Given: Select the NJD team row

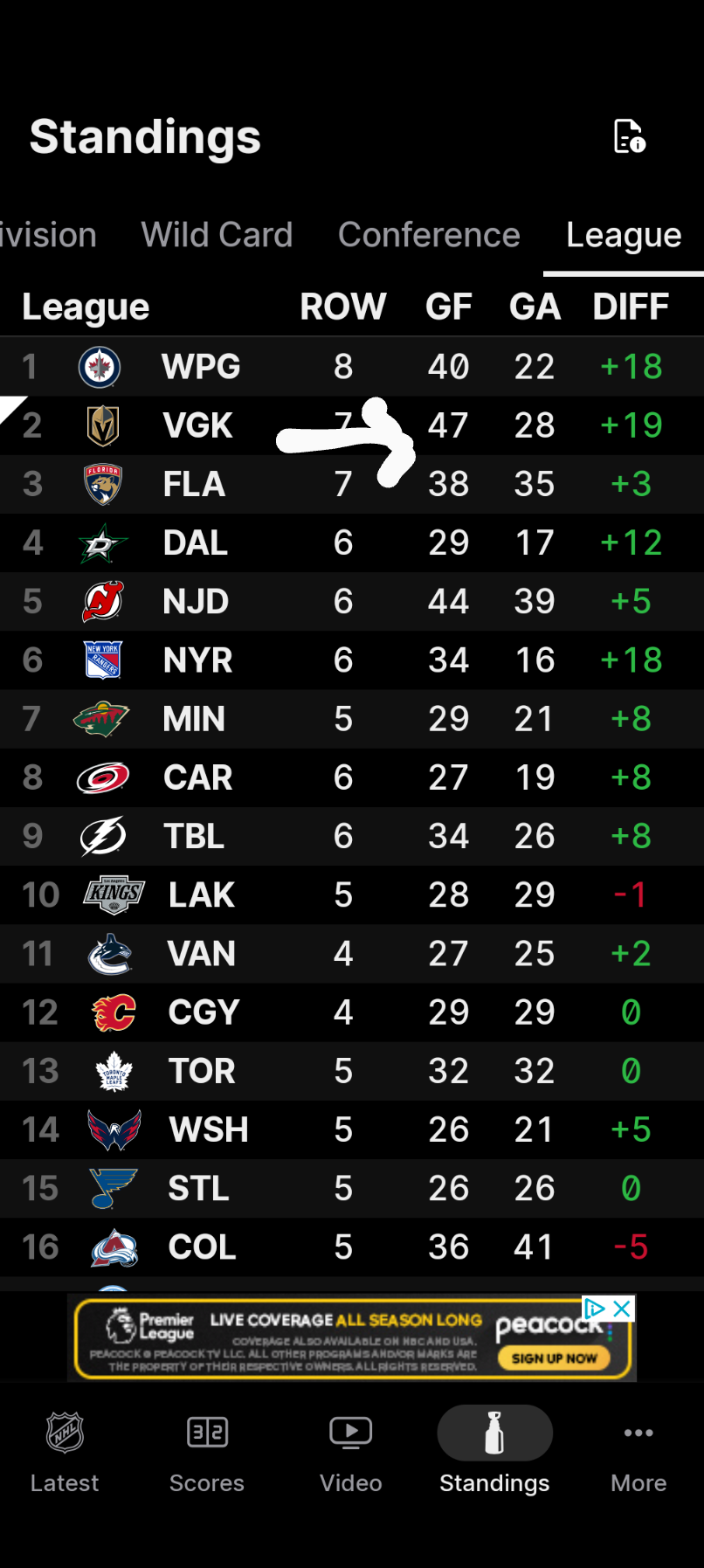Looking at the screenshot, I should 196,601.
